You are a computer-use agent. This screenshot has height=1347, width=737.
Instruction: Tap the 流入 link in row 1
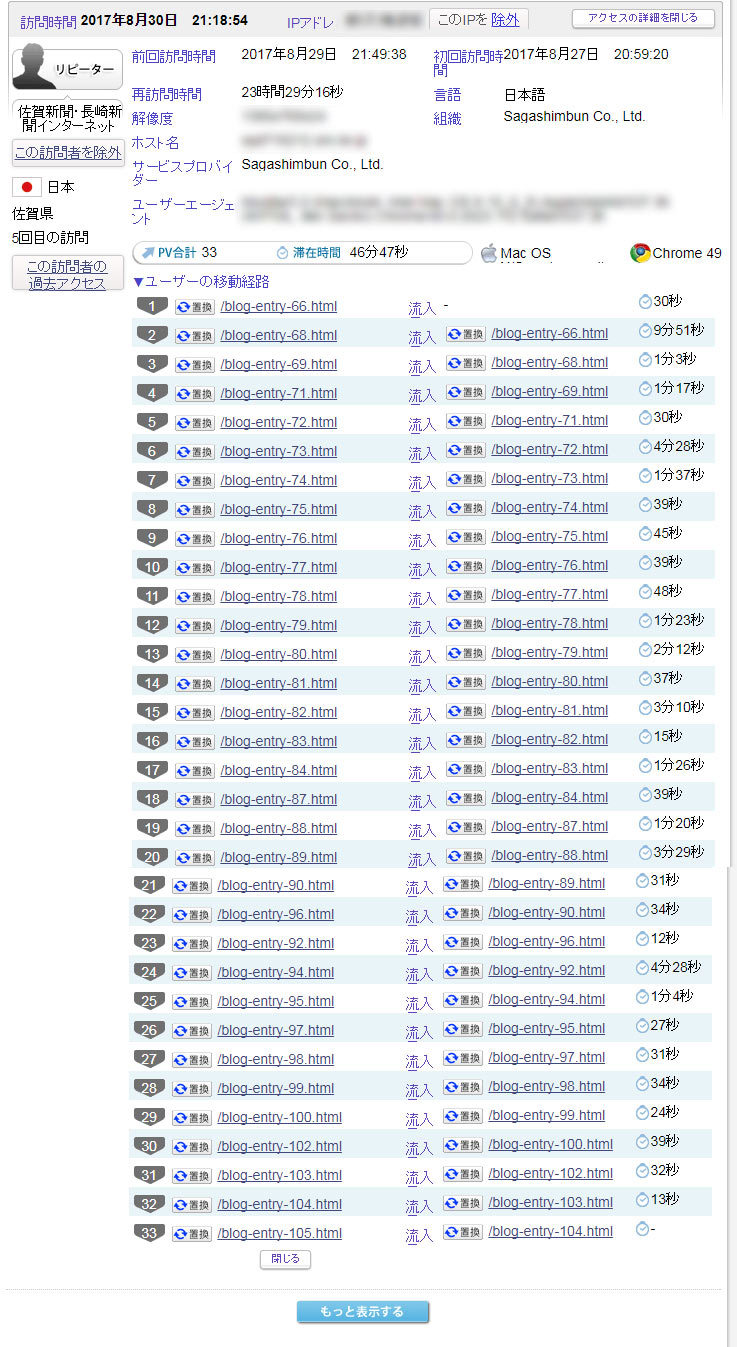(x=422, y=309)
